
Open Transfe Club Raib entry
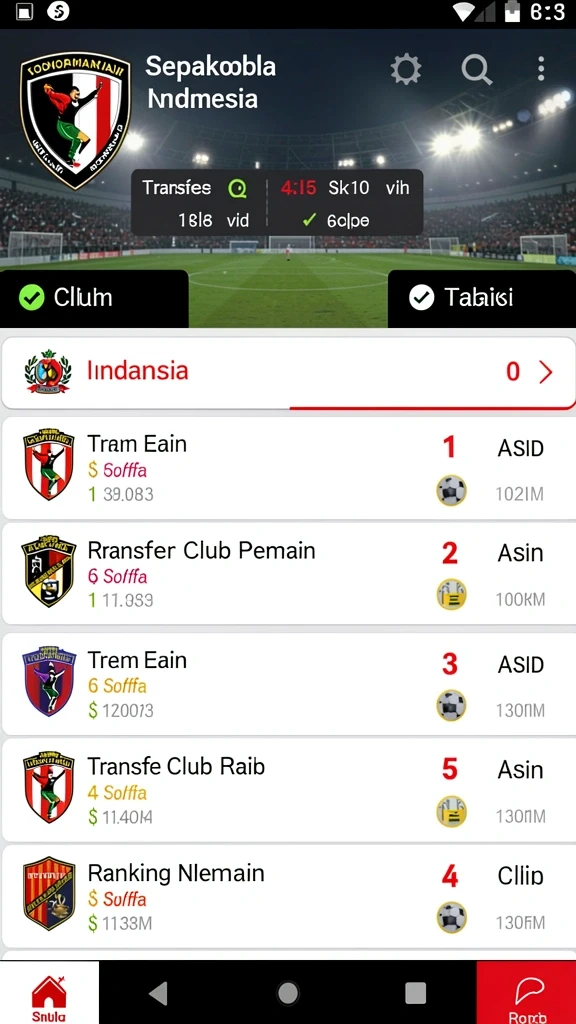click(x=288, y=790)
